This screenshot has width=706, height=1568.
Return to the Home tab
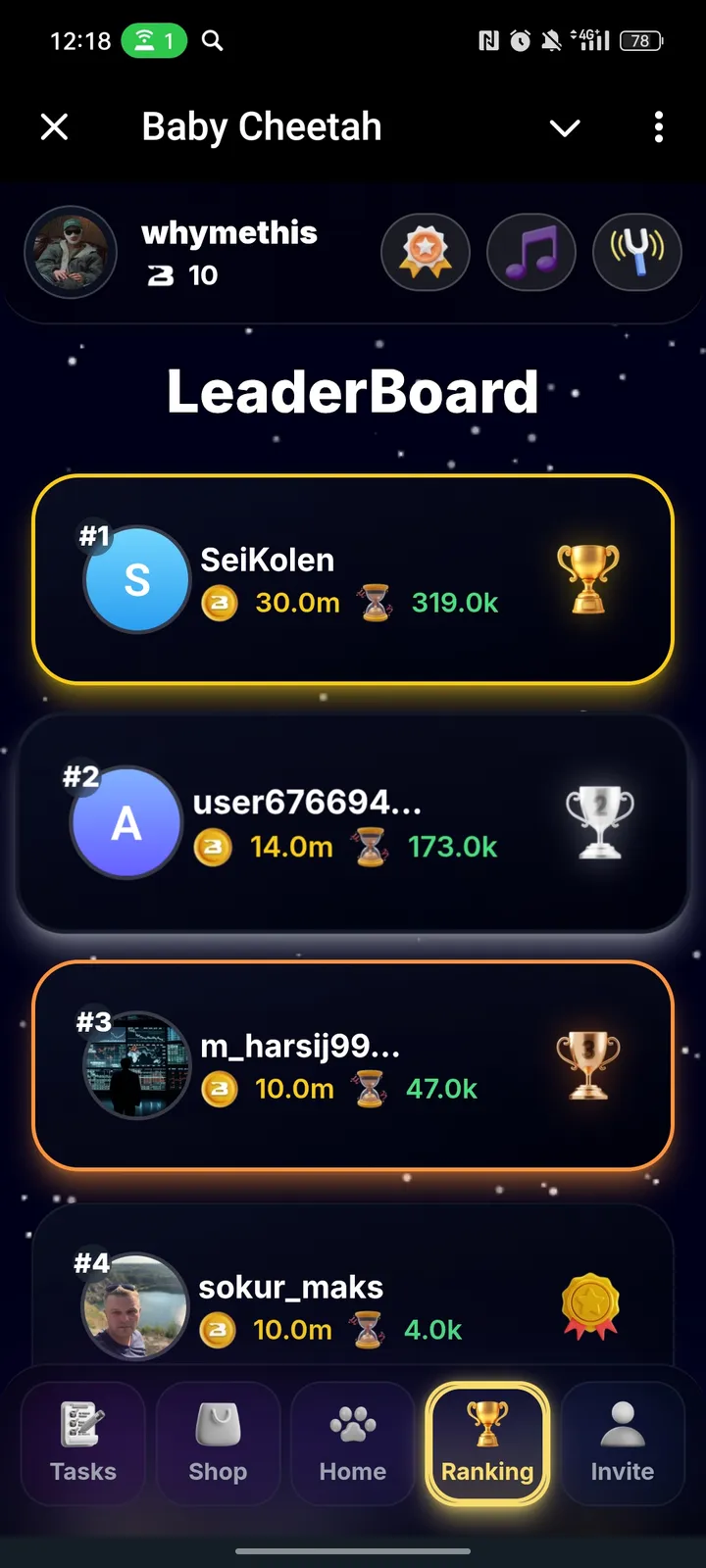pos(353,1443)
